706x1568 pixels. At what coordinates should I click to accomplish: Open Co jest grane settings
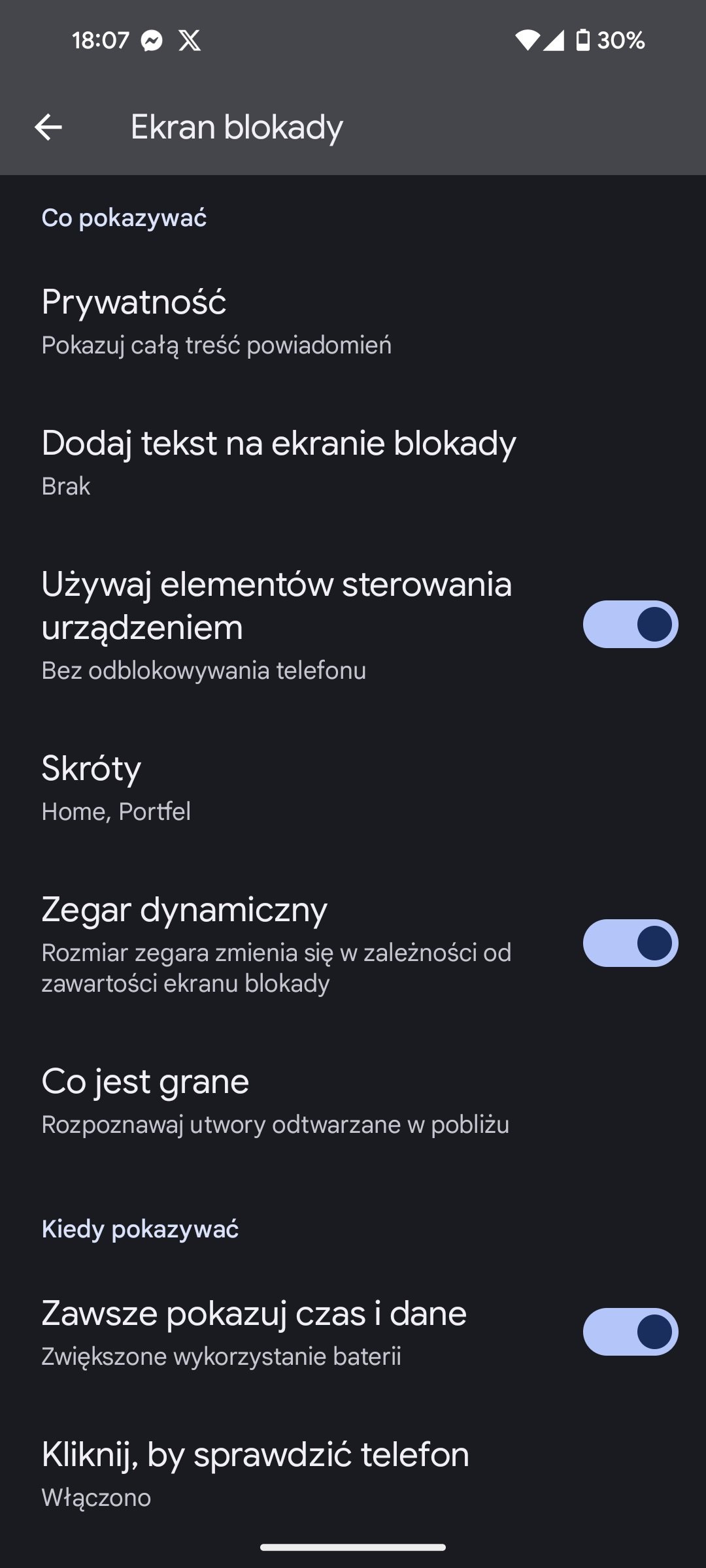(x=353, y=1101)
